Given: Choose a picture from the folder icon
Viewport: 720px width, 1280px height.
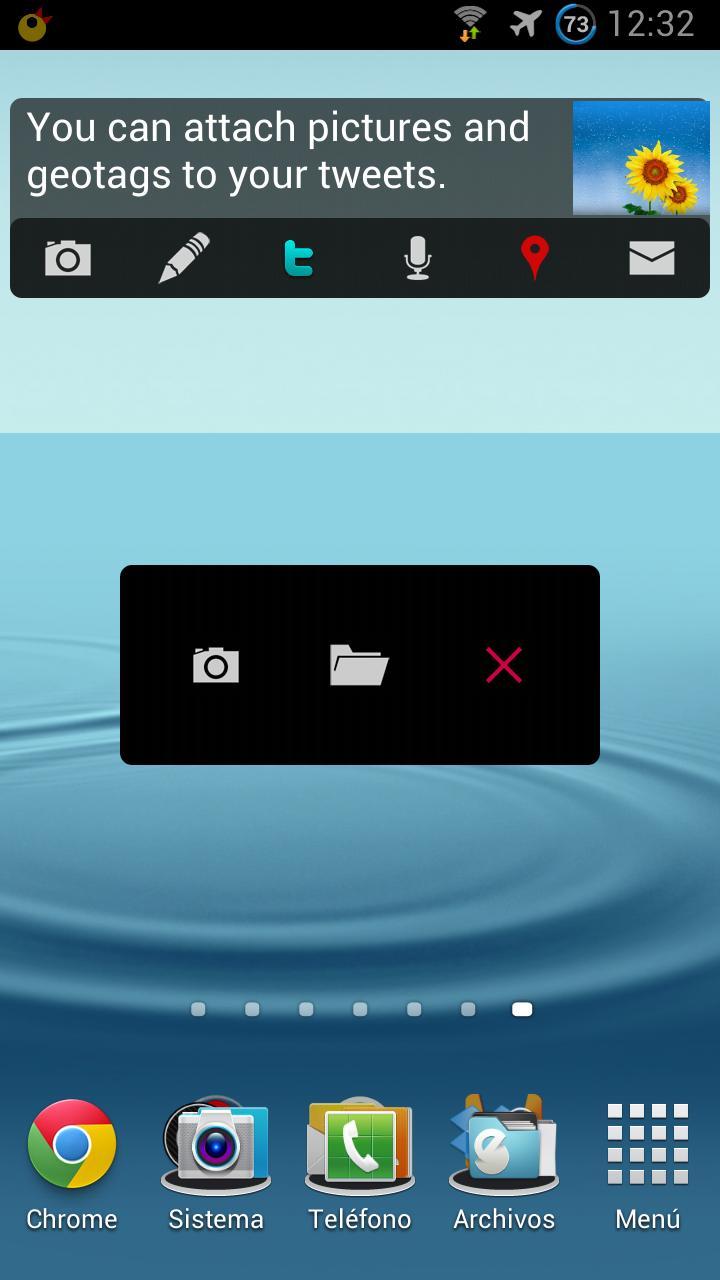Looking at the screenshot, I should pos(359,665).
